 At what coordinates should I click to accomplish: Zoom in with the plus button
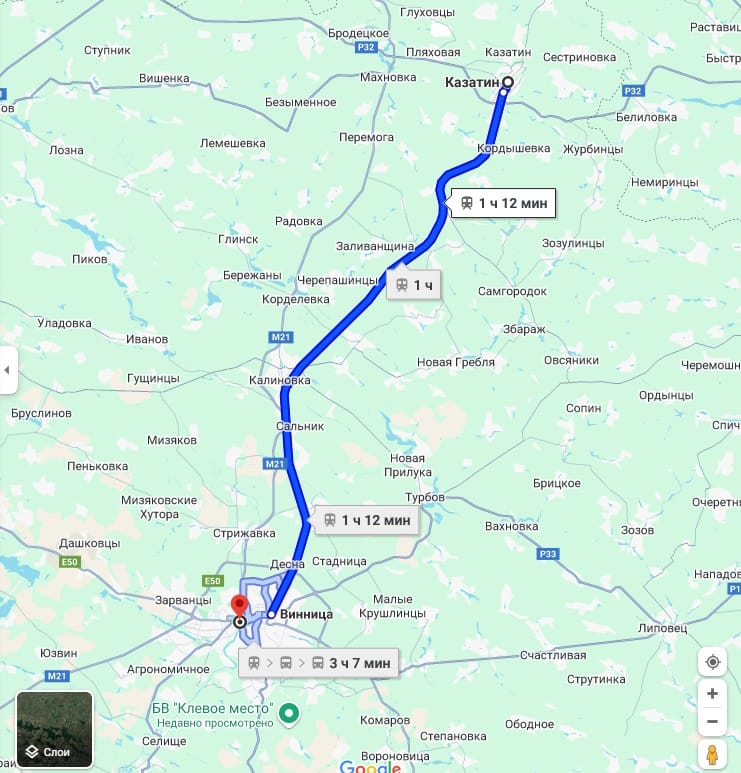[712, 694]
